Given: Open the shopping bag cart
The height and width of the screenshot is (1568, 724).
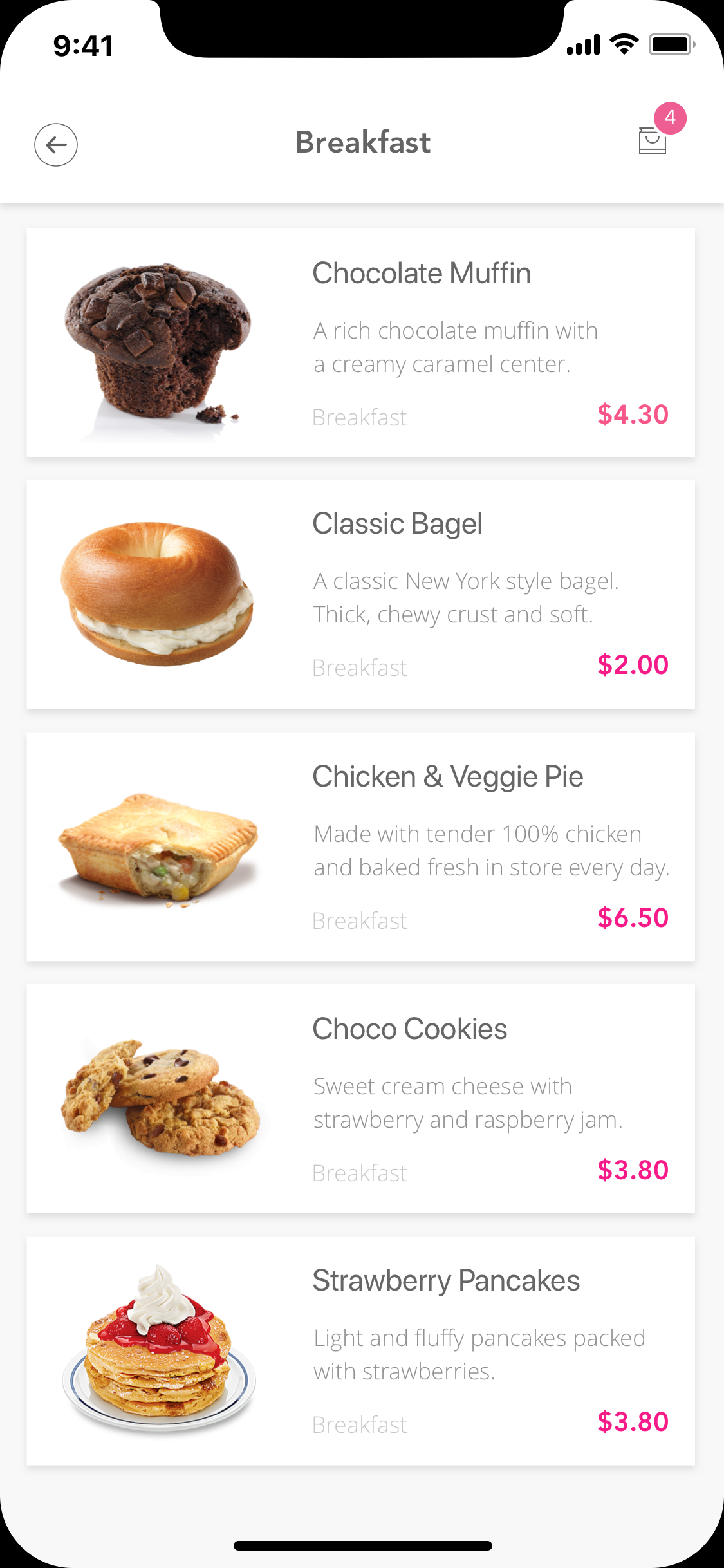Looking at the screenshot, I should (653, 140).
